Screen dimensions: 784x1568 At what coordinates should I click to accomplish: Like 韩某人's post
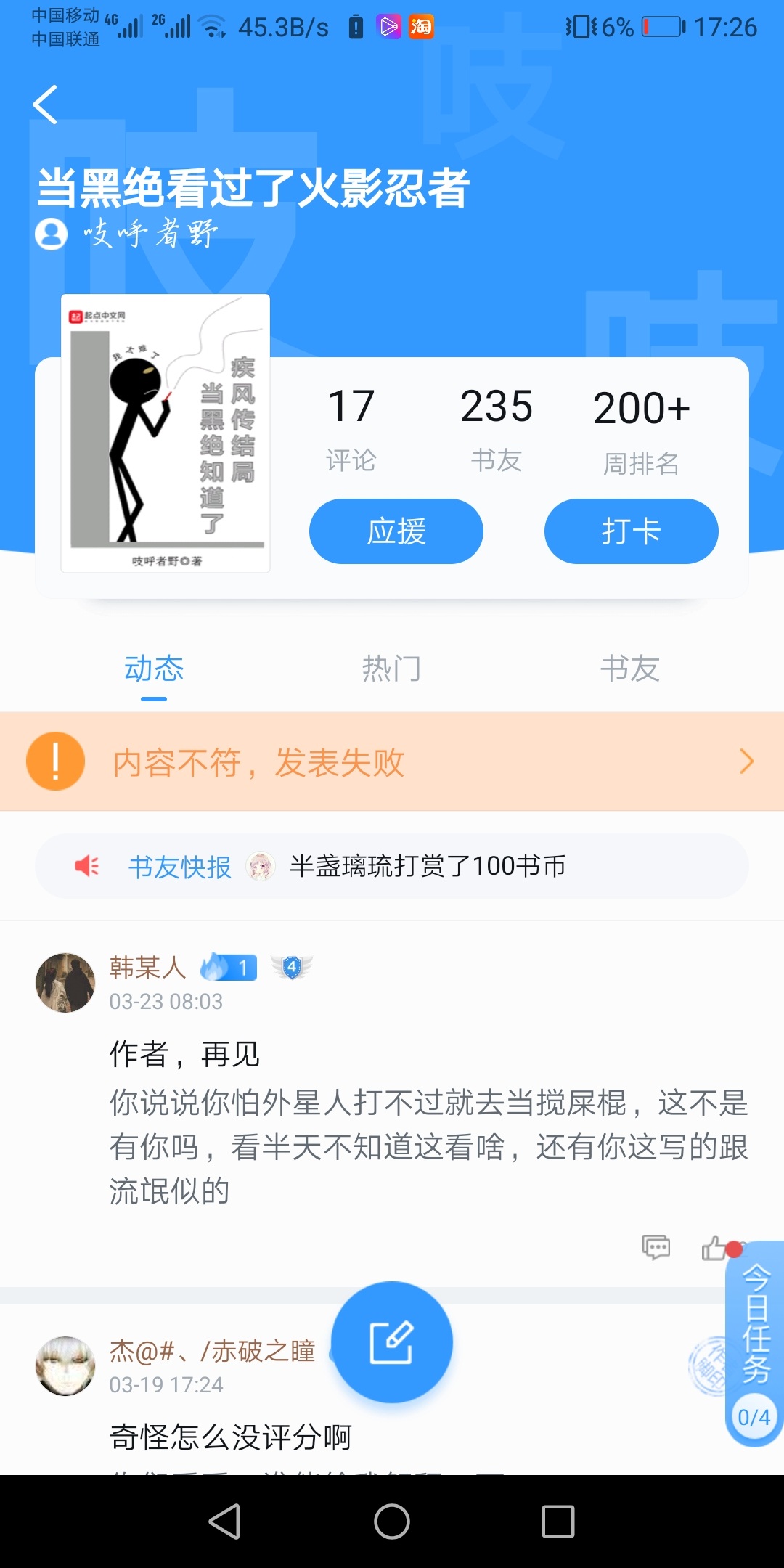[x=716, y=1247]
